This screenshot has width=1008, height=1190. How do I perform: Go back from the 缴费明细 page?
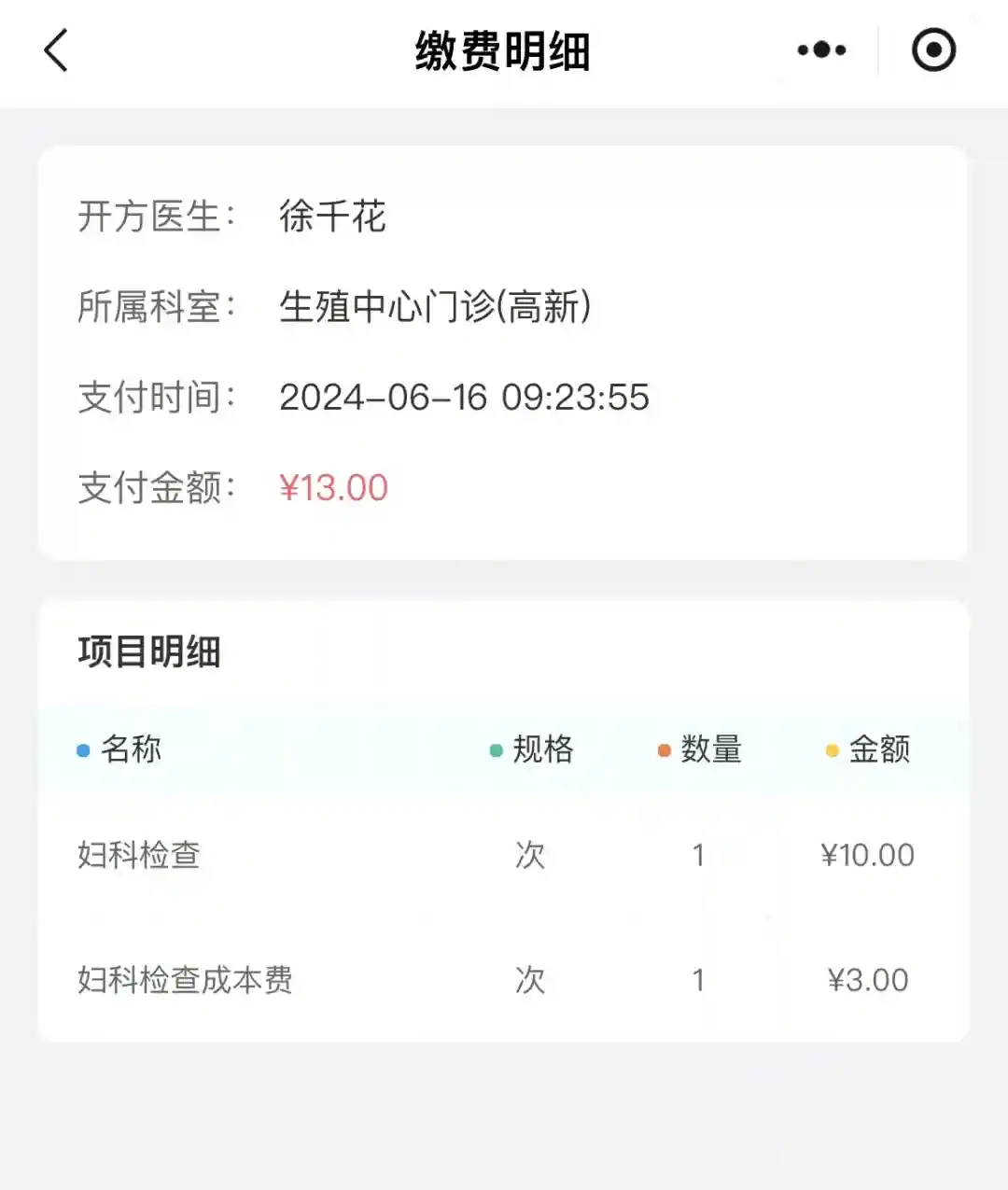click(57, 50)
